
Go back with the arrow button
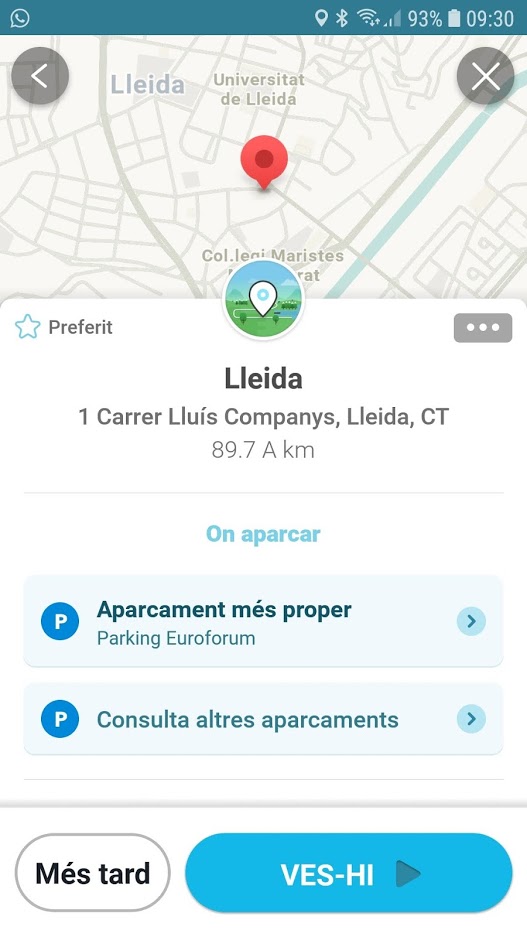[40, 76]
